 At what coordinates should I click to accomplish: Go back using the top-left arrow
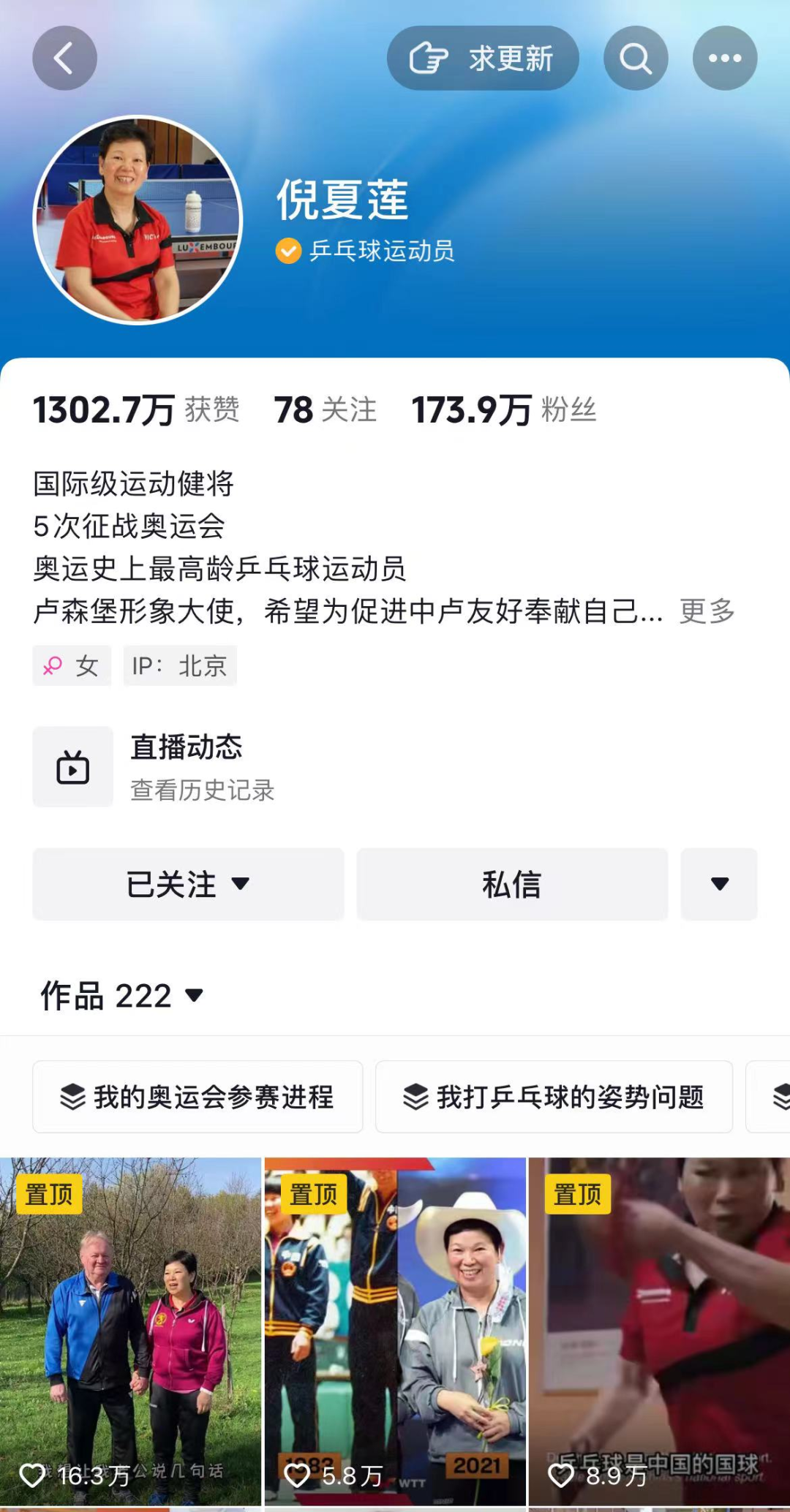coord(64,58)
